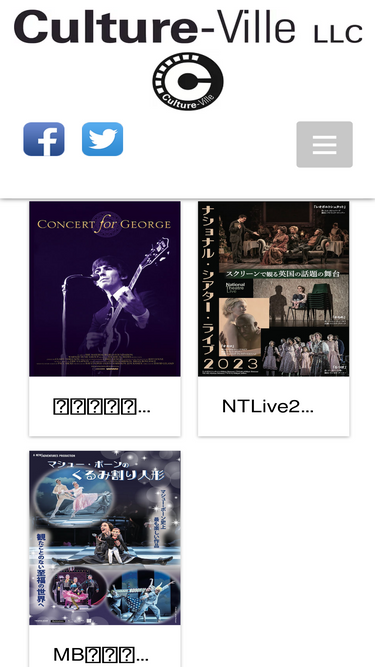Image resolution: width=375 pixels, height=667 pixels.
Task: Open the Twitter page link
Action: tap(102, 139)
